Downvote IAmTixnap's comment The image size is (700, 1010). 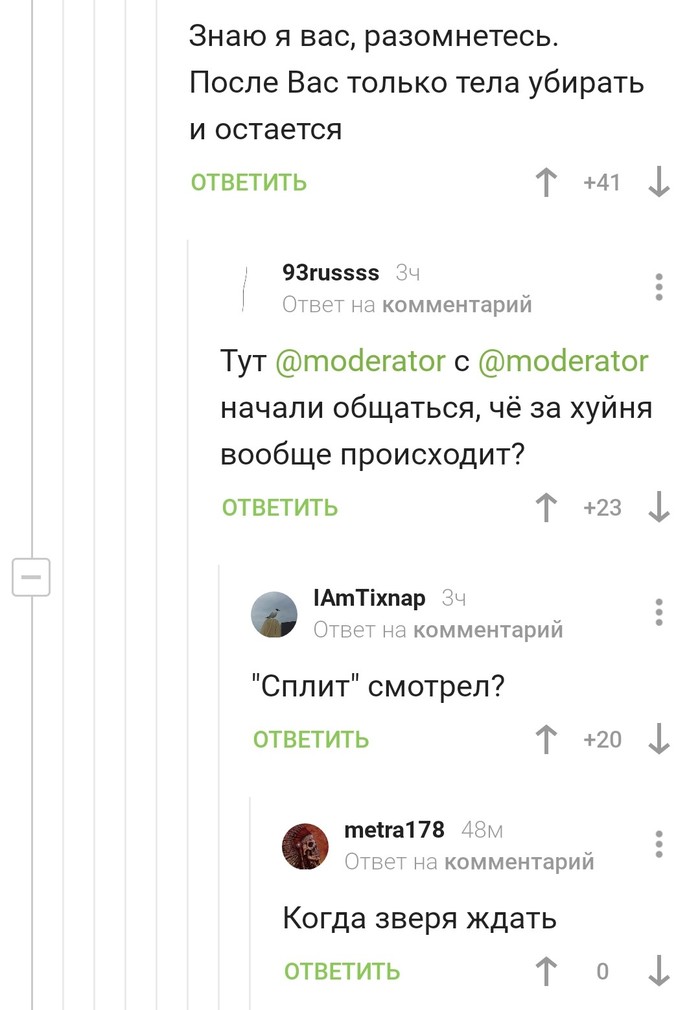[659, 740]
